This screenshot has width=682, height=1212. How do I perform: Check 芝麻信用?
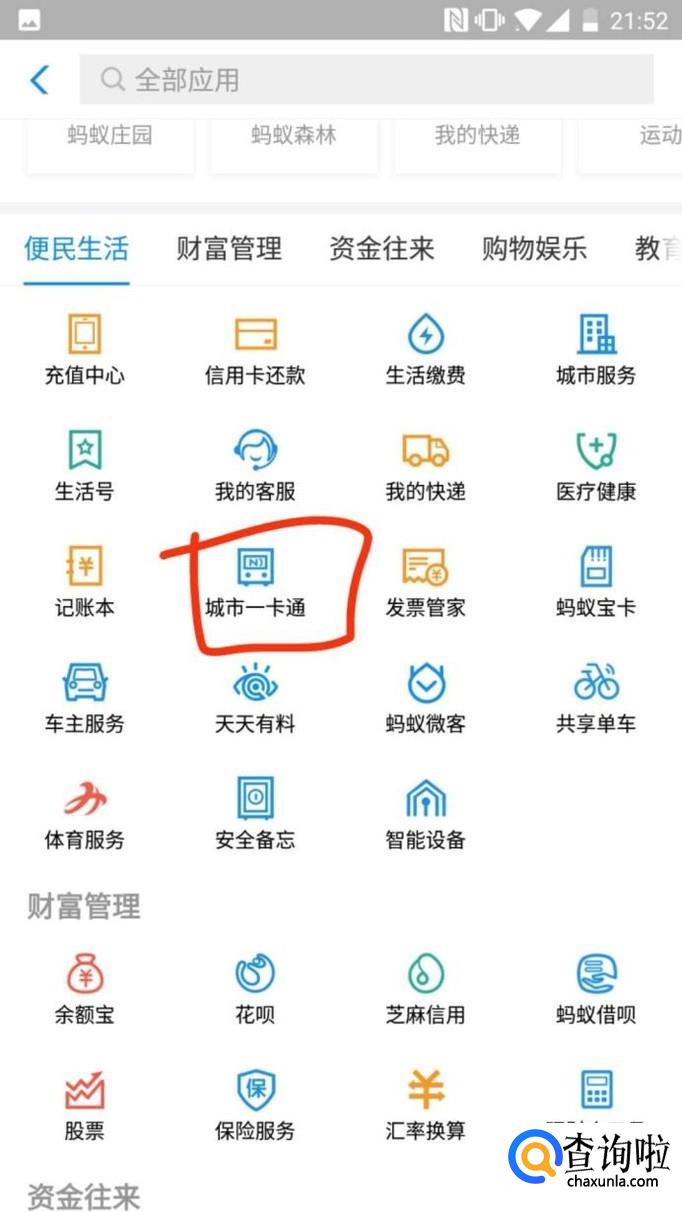point(426,988)
